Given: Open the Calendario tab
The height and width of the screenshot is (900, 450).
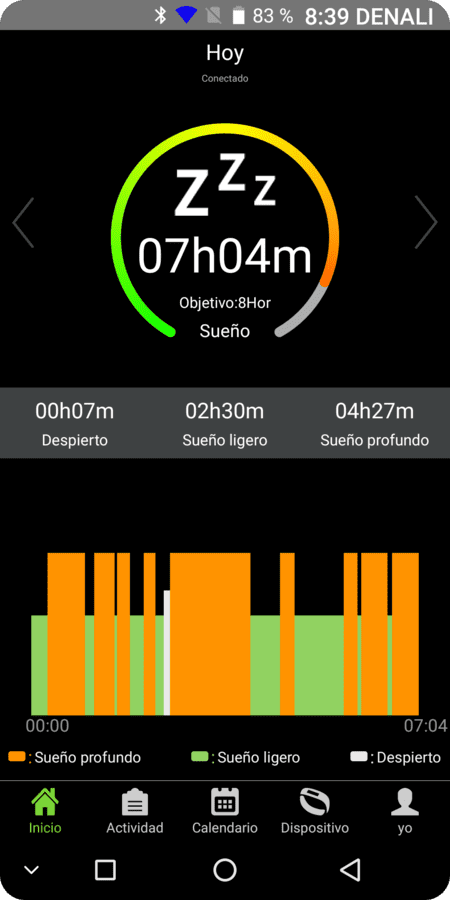Looking at the screenshot, I should (224, 810).
